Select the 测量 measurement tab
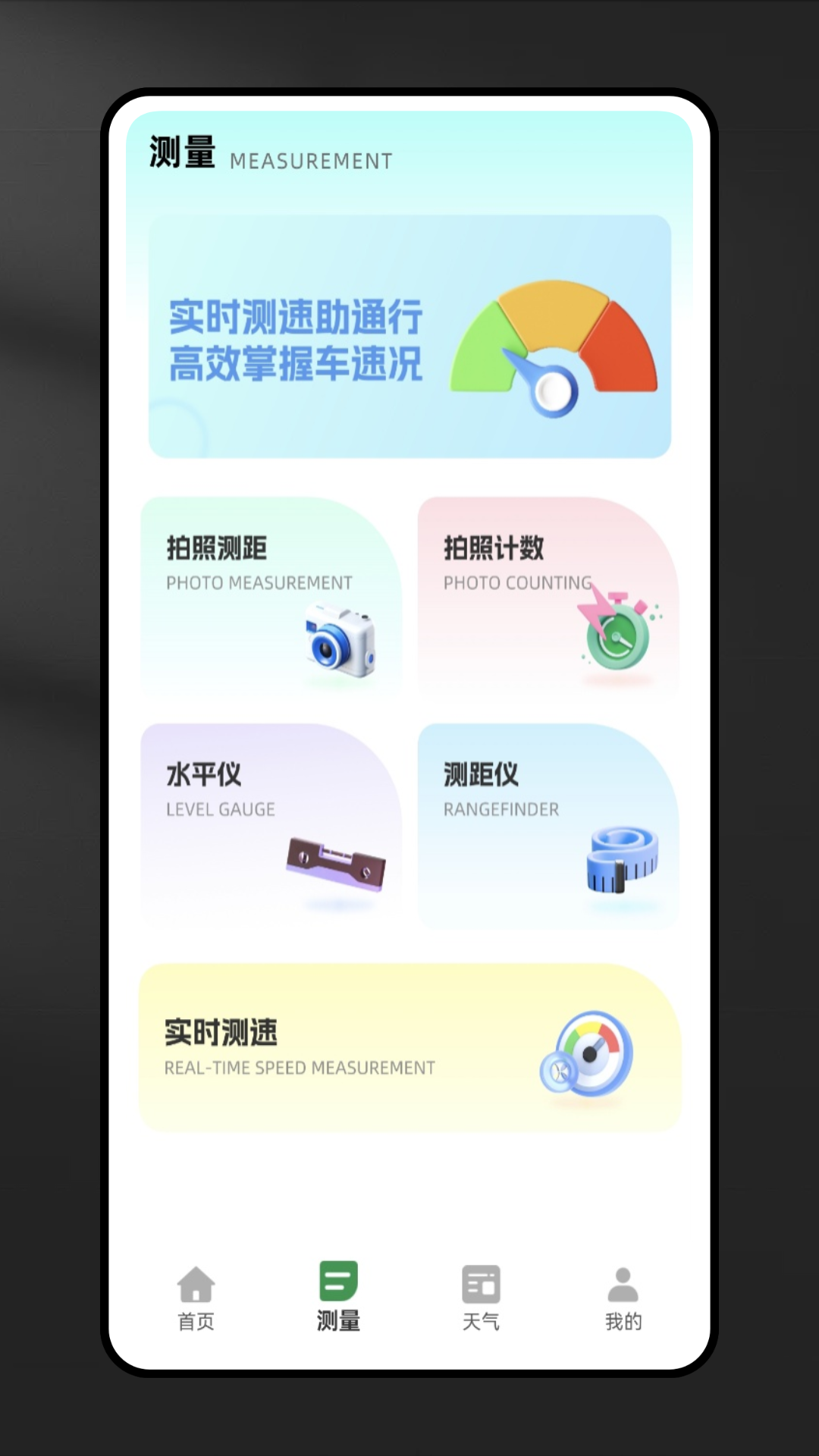Image resolution: width=819 pixels, height=1456 pixels. pyautogui.click(x=338, y=1298)
